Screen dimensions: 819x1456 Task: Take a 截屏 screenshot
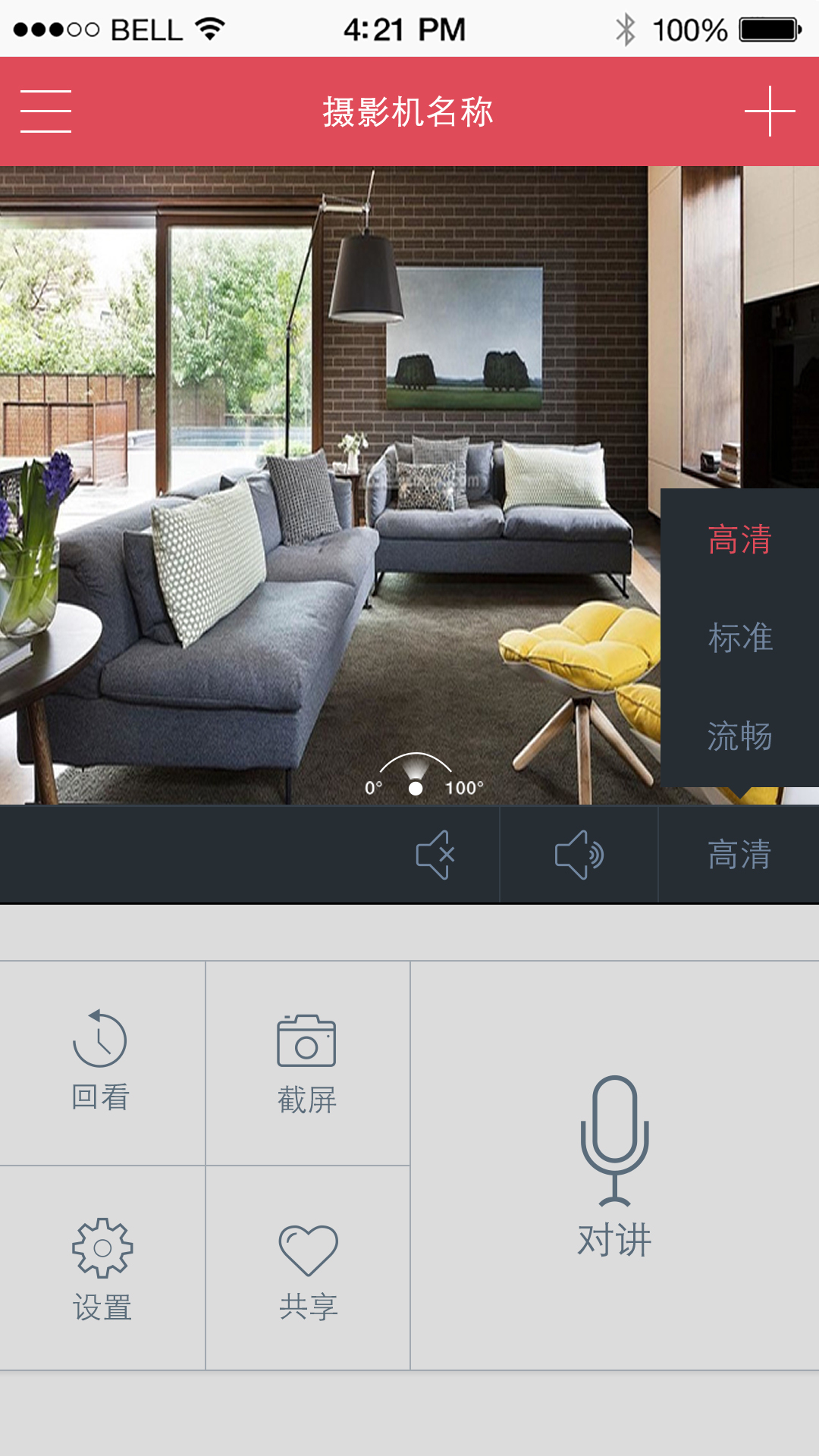pyautogui.click(x=307, y=1063)
